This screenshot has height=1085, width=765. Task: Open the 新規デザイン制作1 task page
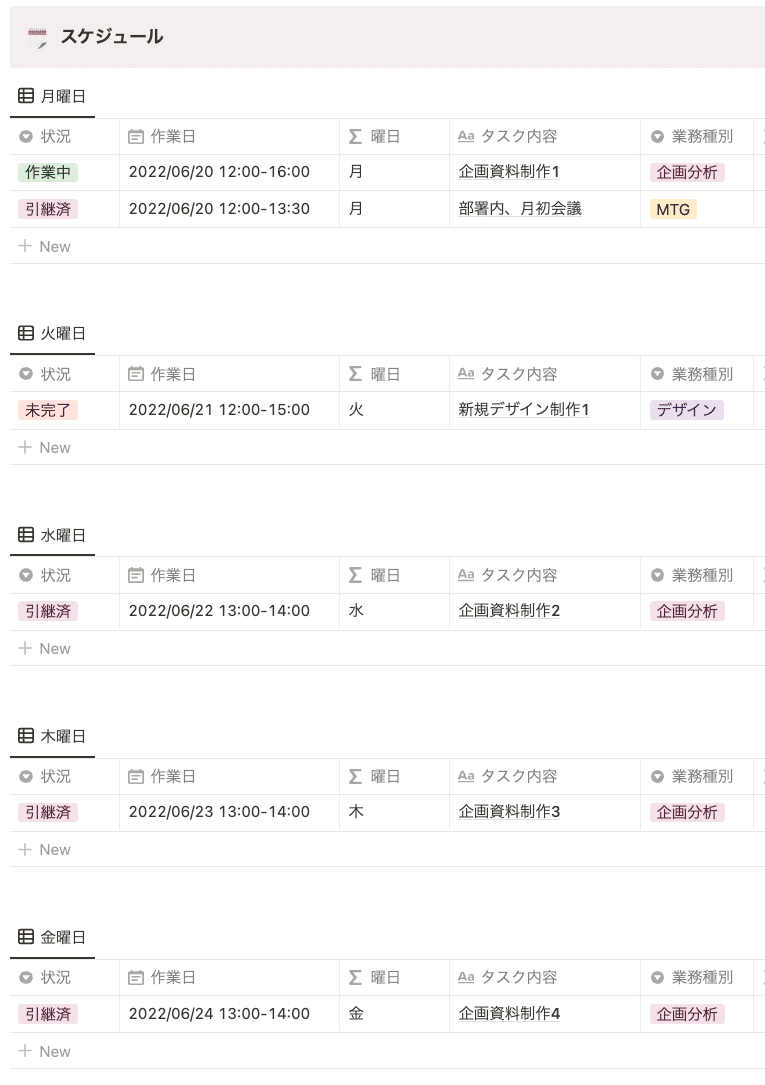click(524, 410)
